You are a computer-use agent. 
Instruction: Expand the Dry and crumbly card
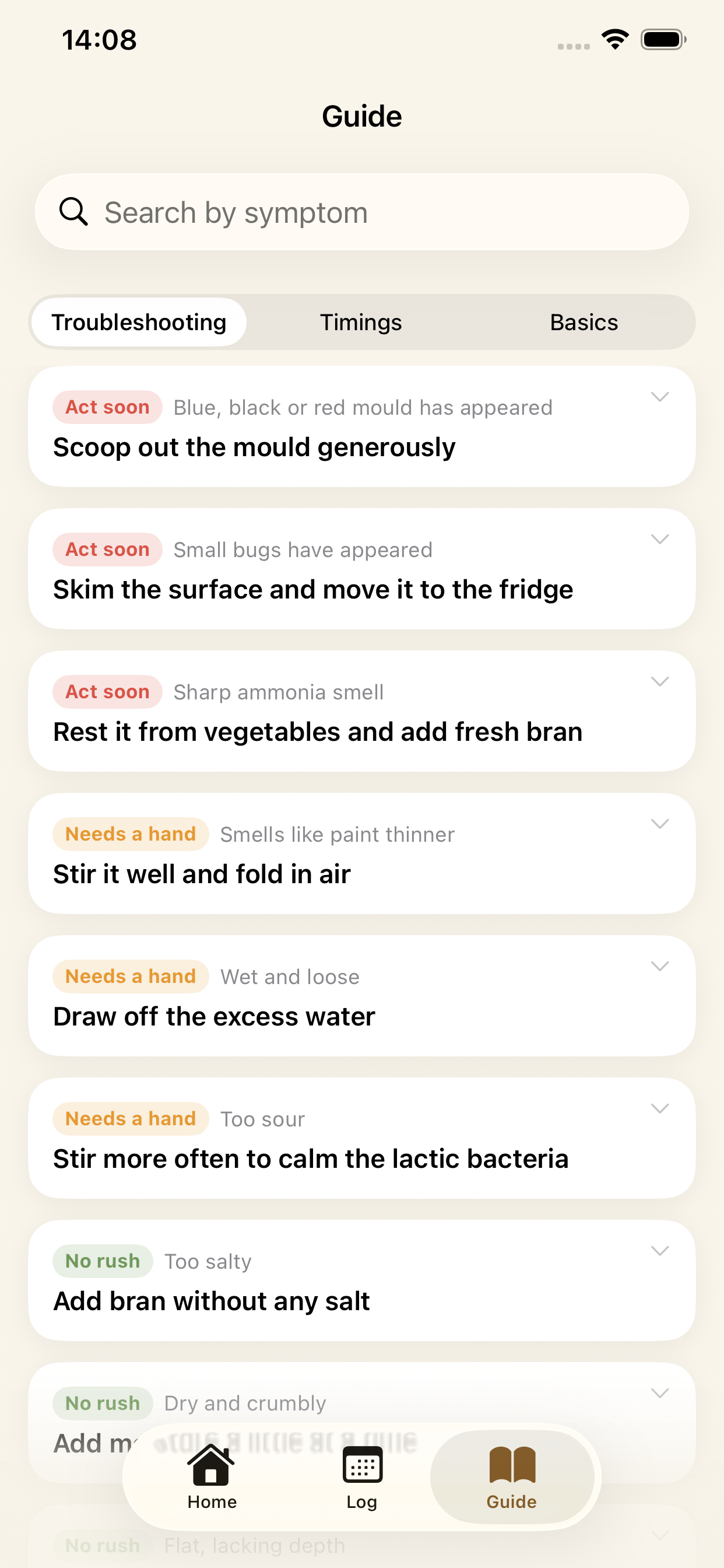coord(362,1400)
